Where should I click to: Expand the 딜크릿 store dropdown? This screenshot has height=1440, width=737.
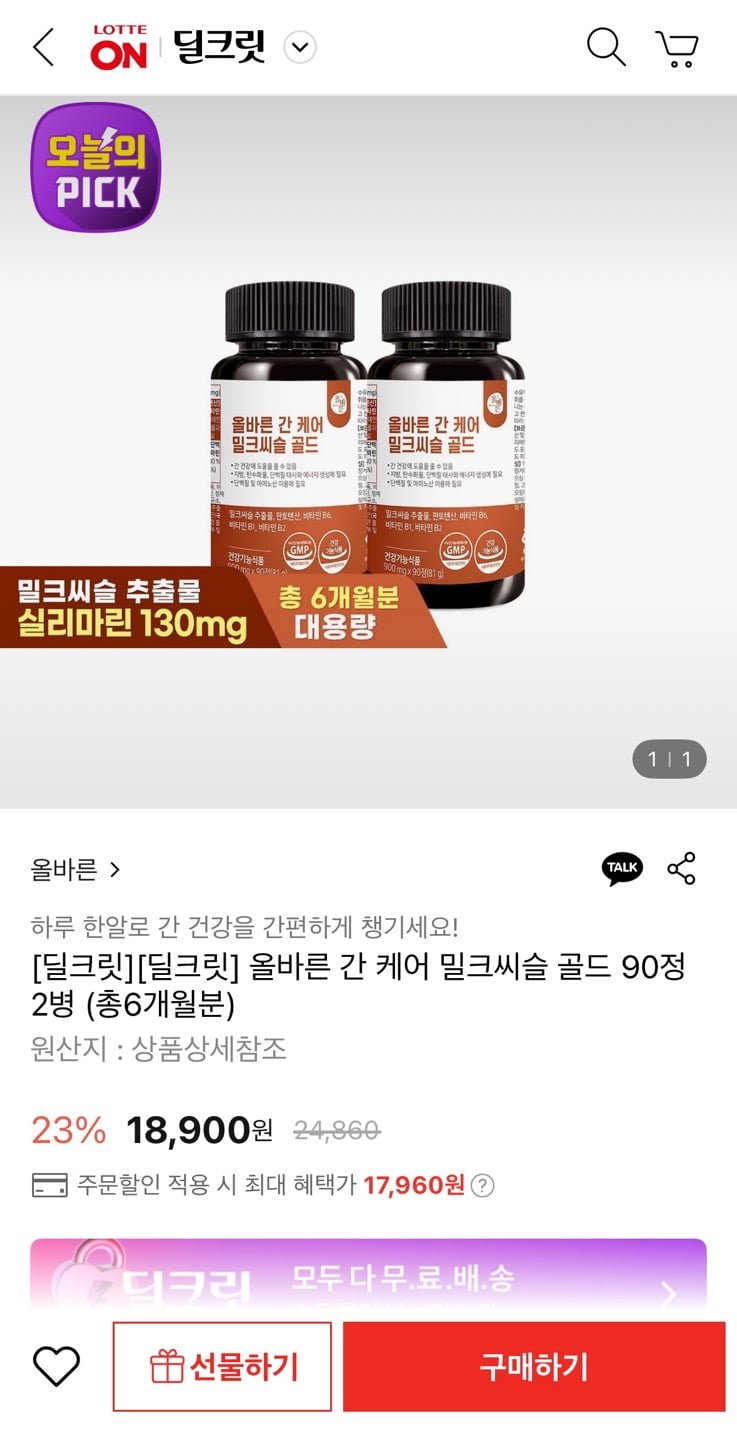click(300, 47)
